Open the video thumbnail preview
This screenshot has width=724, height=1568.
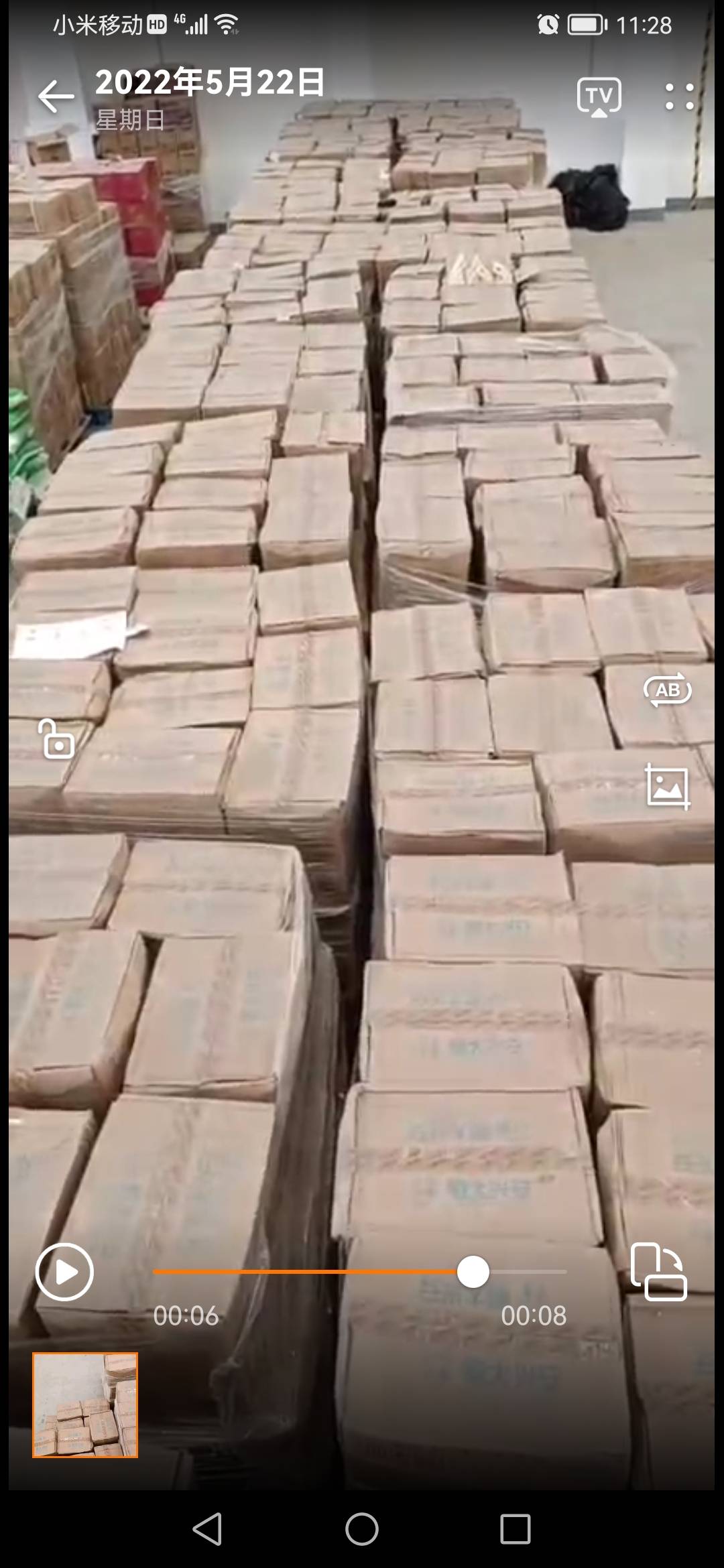pos(85,1404)
